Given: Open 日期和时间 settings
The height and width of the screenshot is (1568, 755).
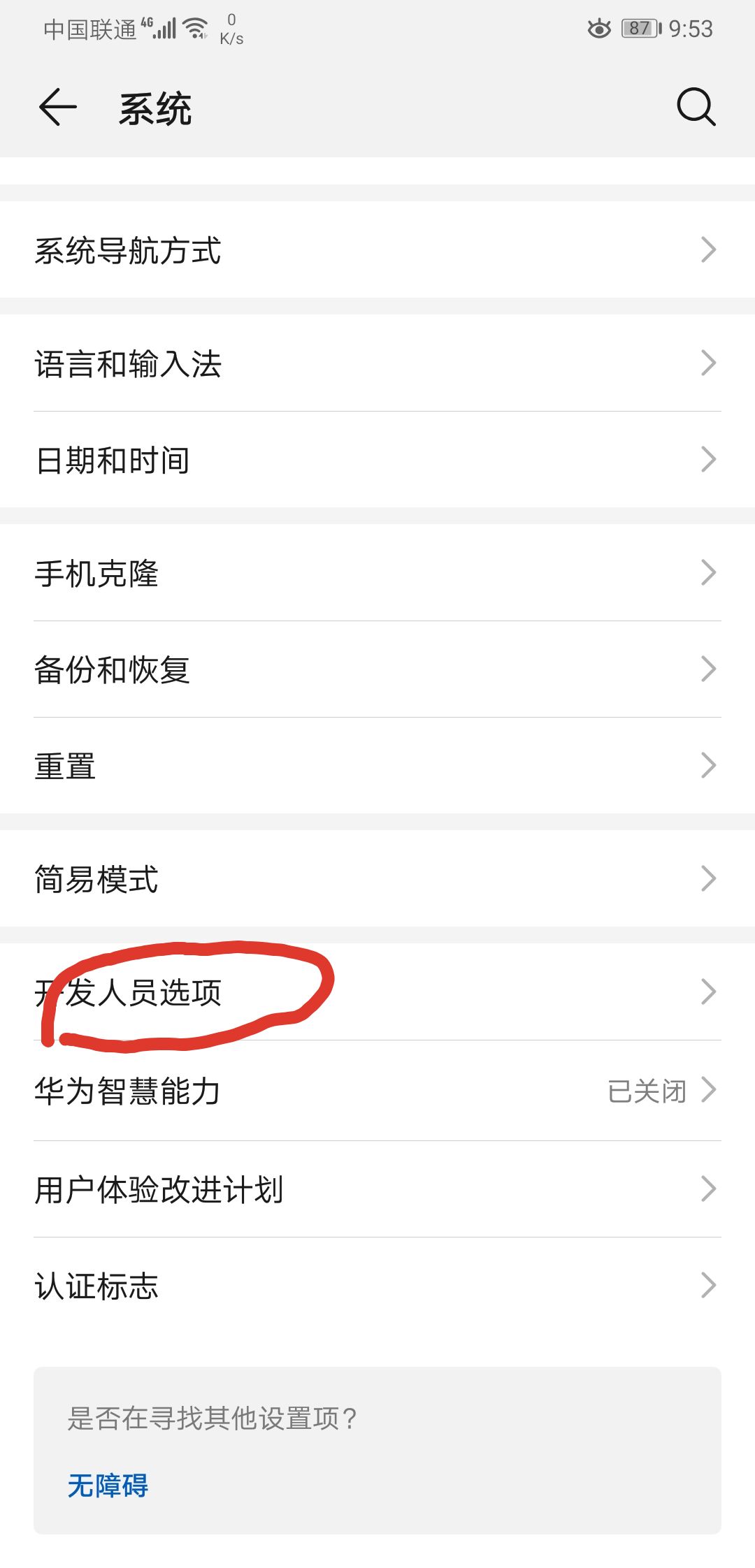Looking at the screenshot, I should point(377,460).
